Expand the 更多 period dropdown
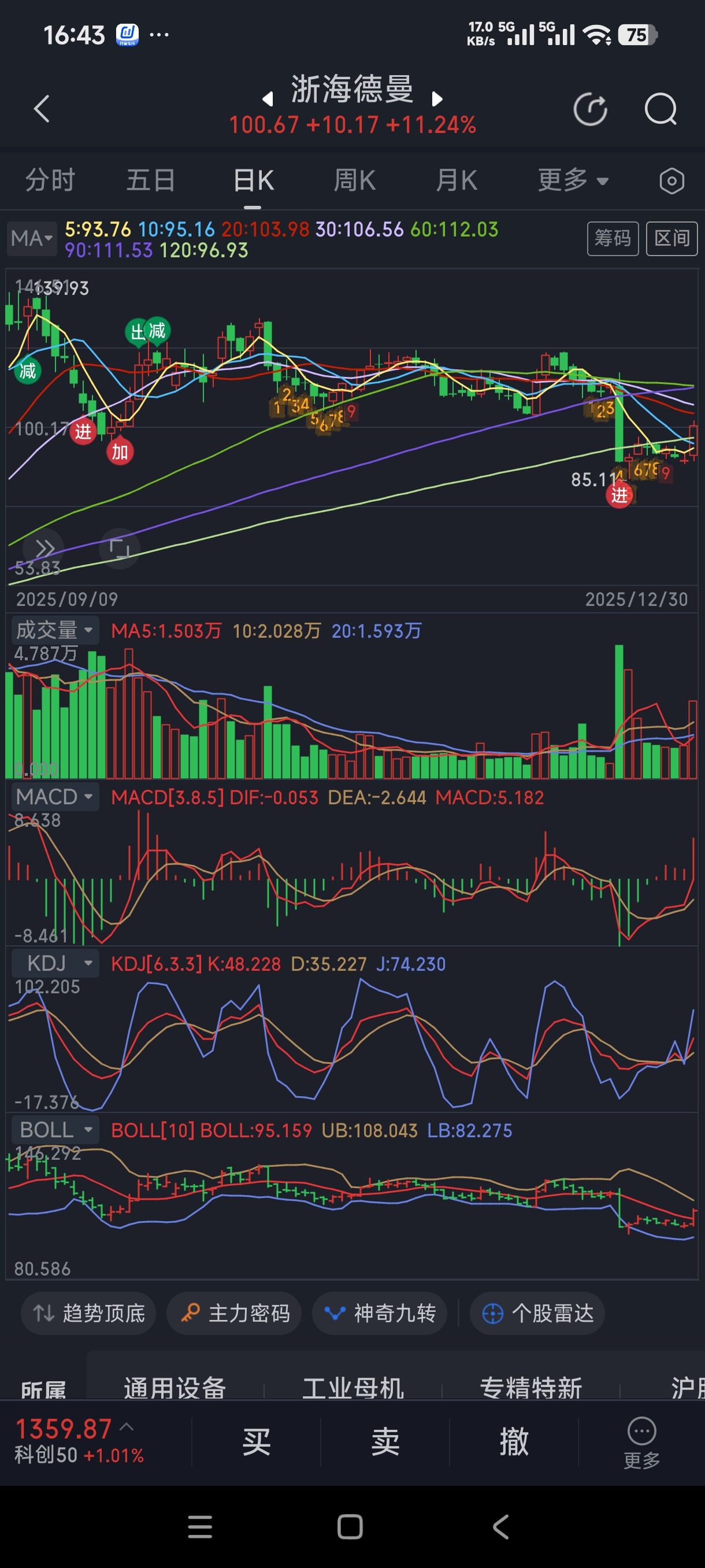Image resolution: width=705 pixels, height=1568 pixels. click(x=572, y=181)
